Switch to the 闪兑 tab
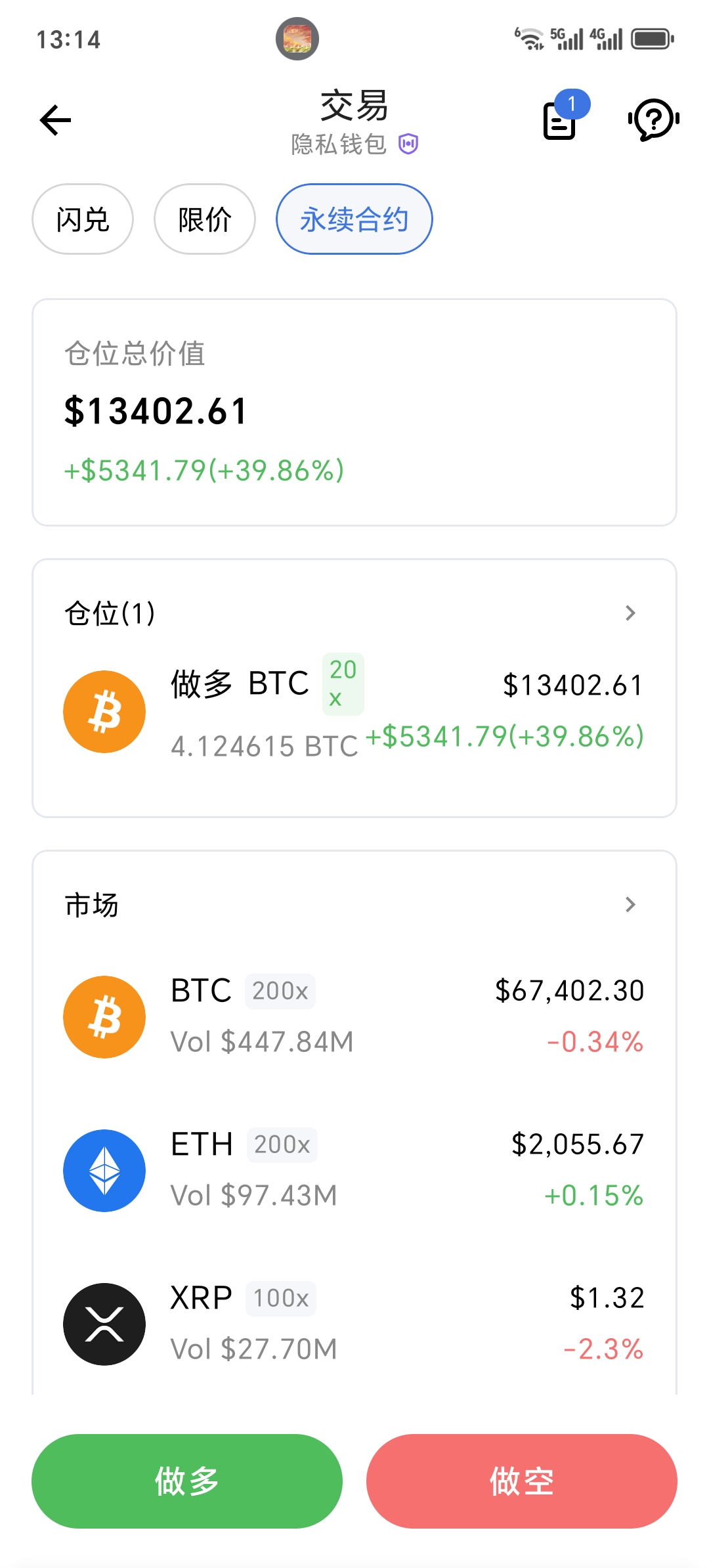Viewport: 709px width, 1568px height. click(83, 219)
